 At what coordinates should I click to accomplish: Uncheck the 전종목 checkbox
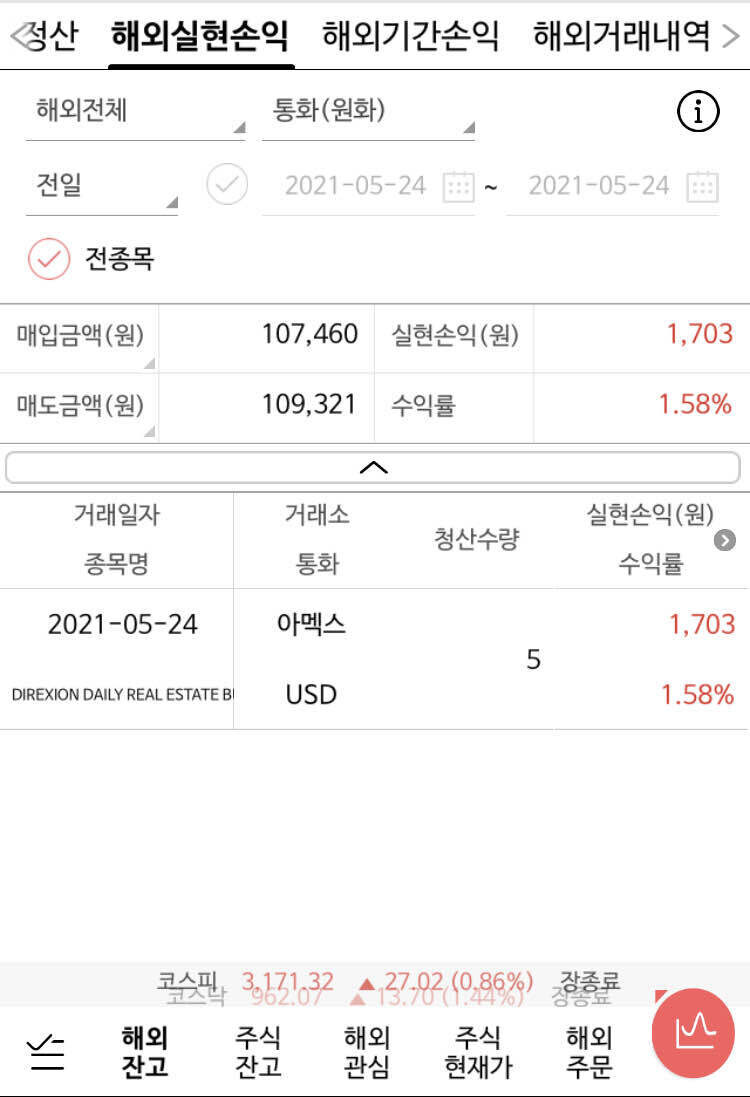point(45,258)
